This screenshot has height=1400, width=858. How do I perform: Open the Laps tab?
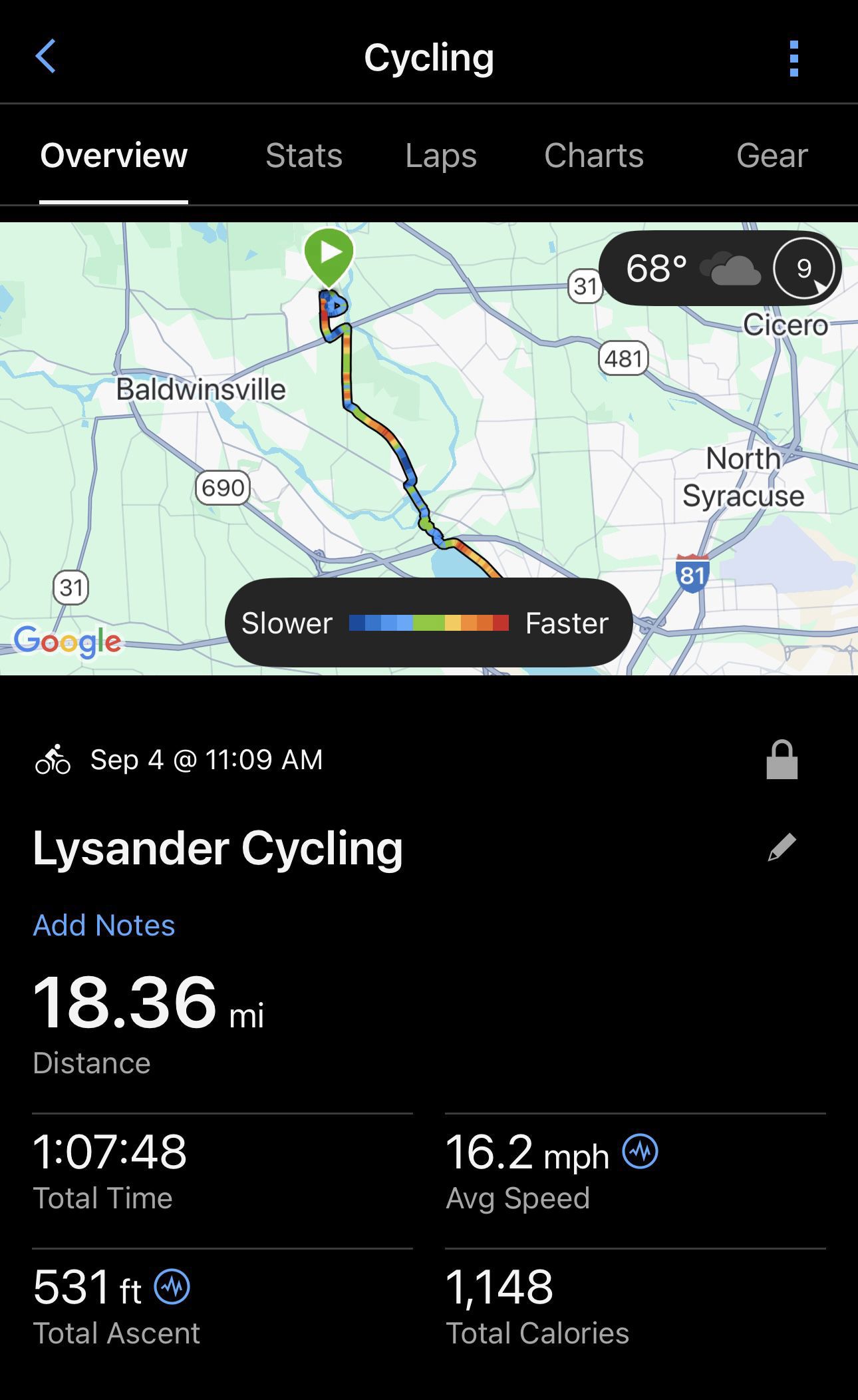441,156
